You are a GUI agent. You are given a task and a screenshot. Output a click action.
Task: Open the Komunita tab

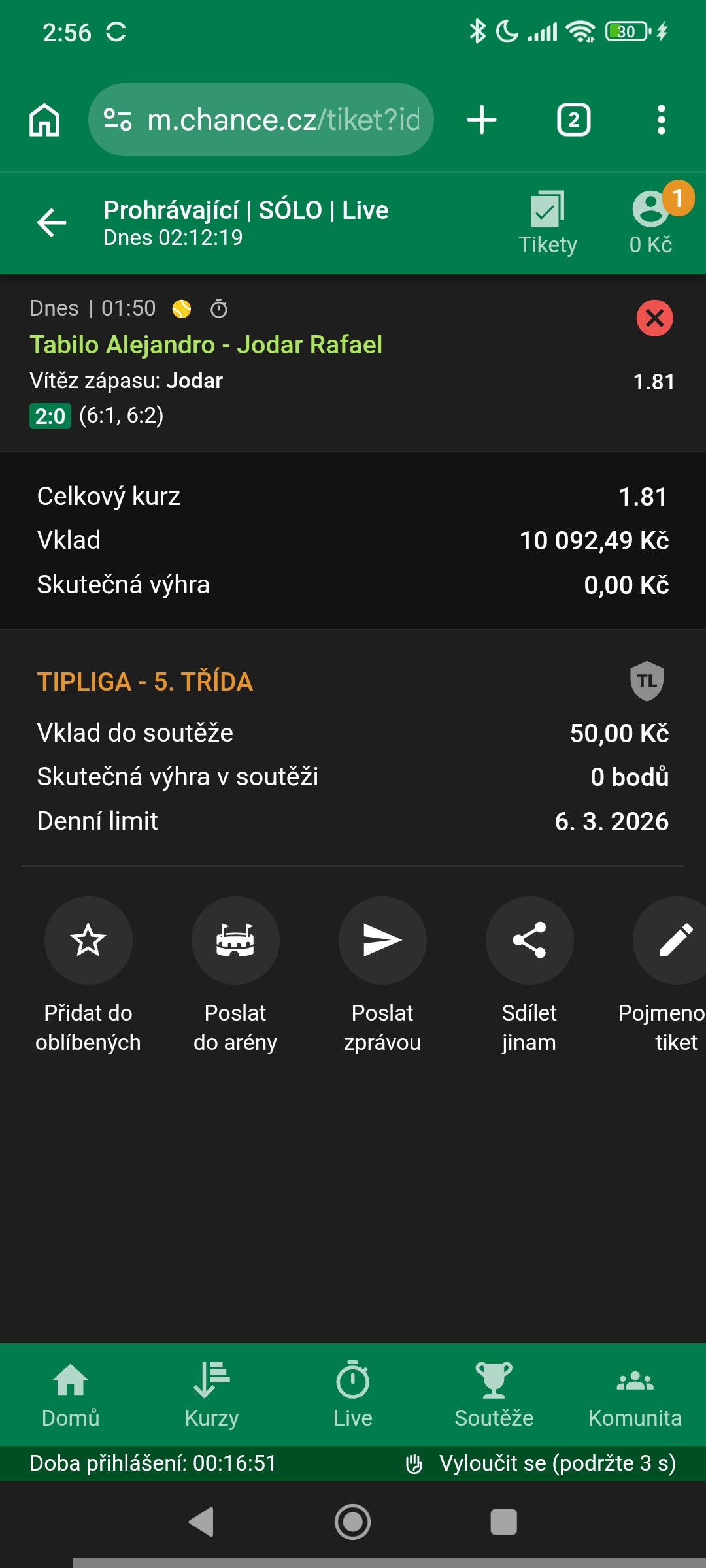coord(635,1394)
